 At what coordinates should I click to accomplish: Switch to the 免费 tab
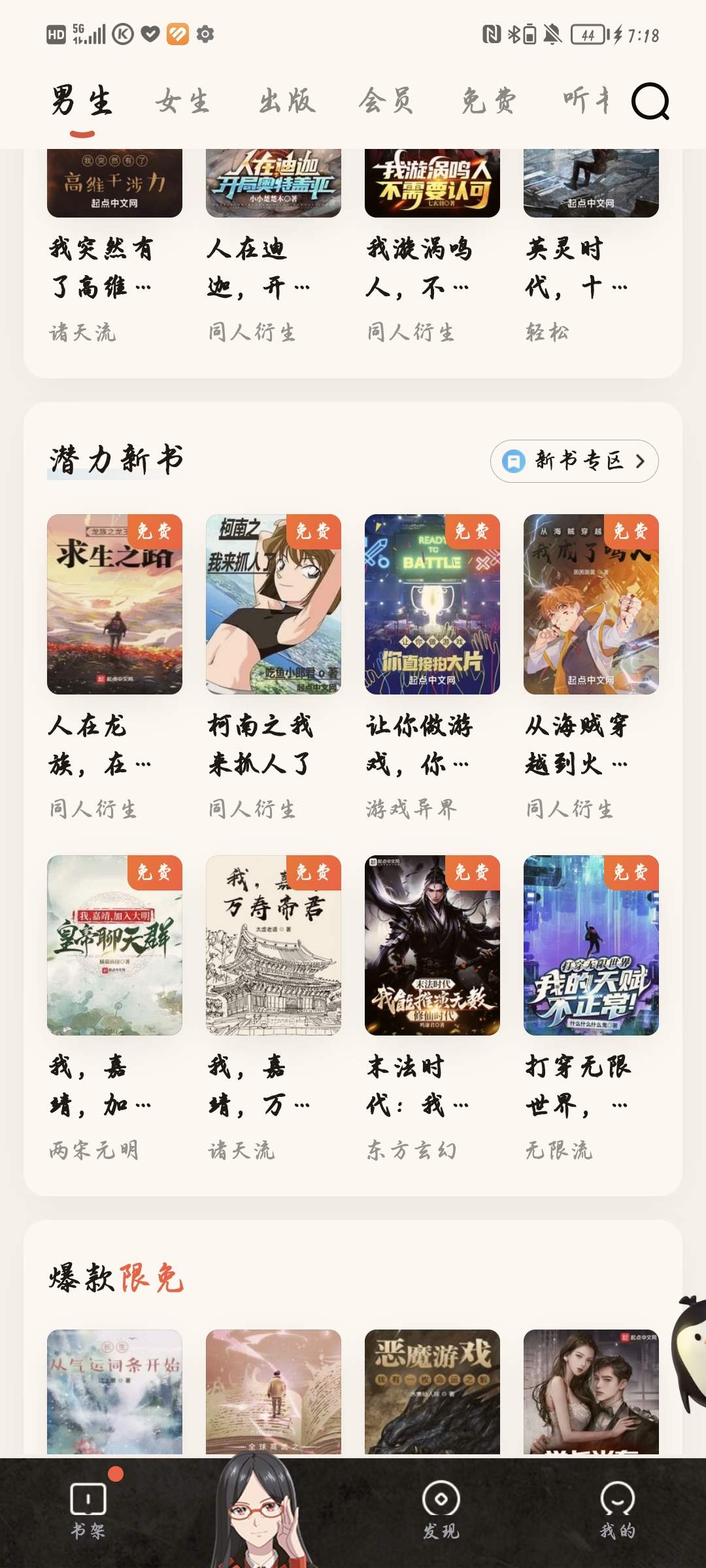tap(488, 102)
